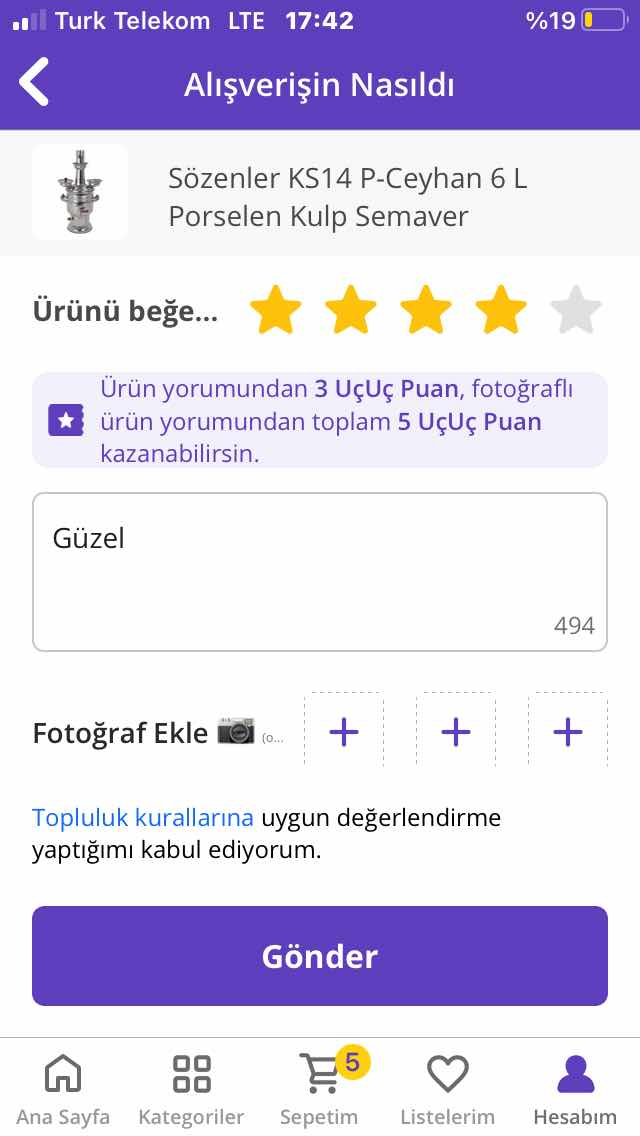Screen dimensions: 640x1136
Task: Submit the review with Gönder
Action: [320, 956]
